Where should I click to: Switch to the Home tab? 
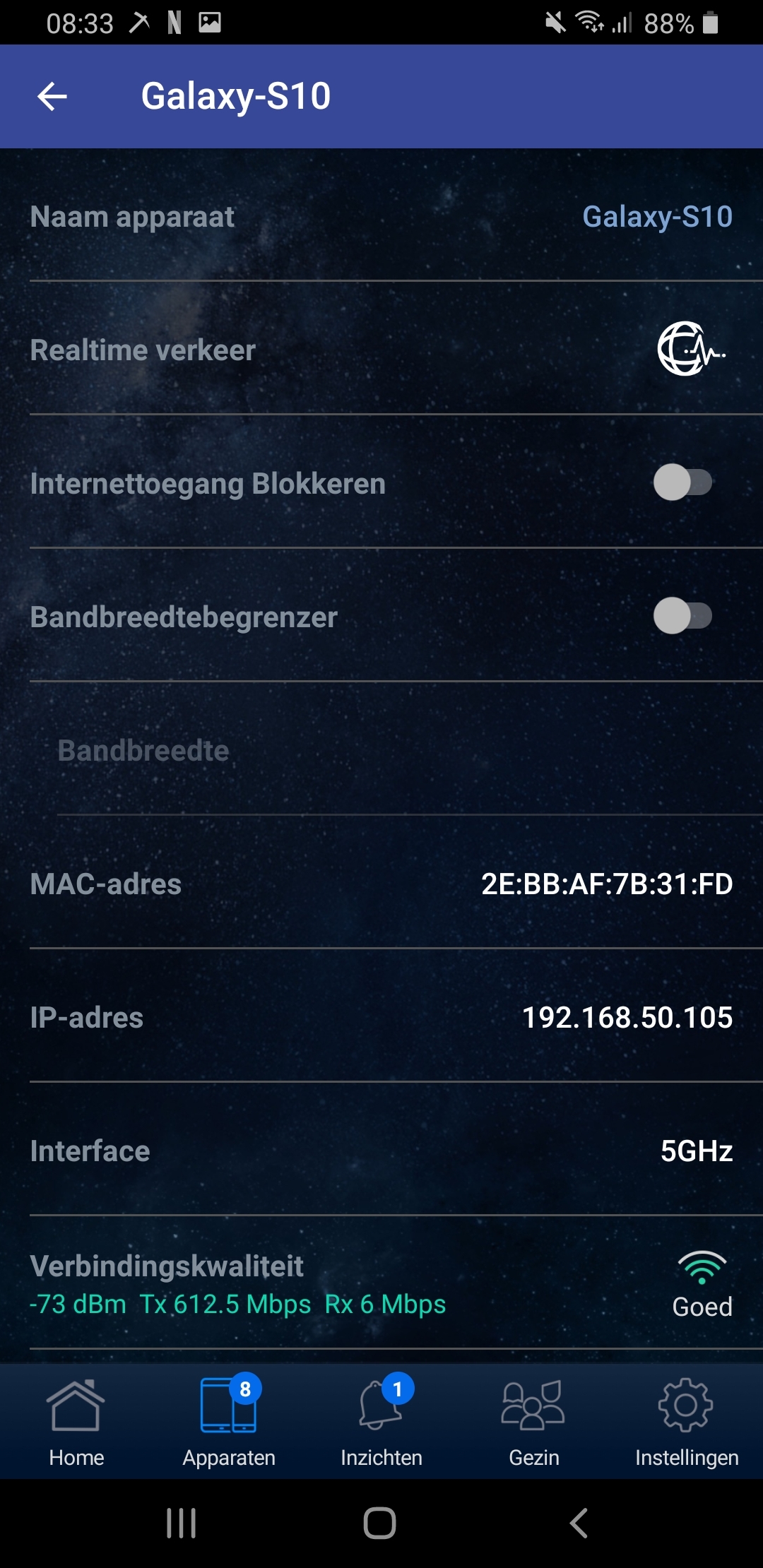[76, 1421]
